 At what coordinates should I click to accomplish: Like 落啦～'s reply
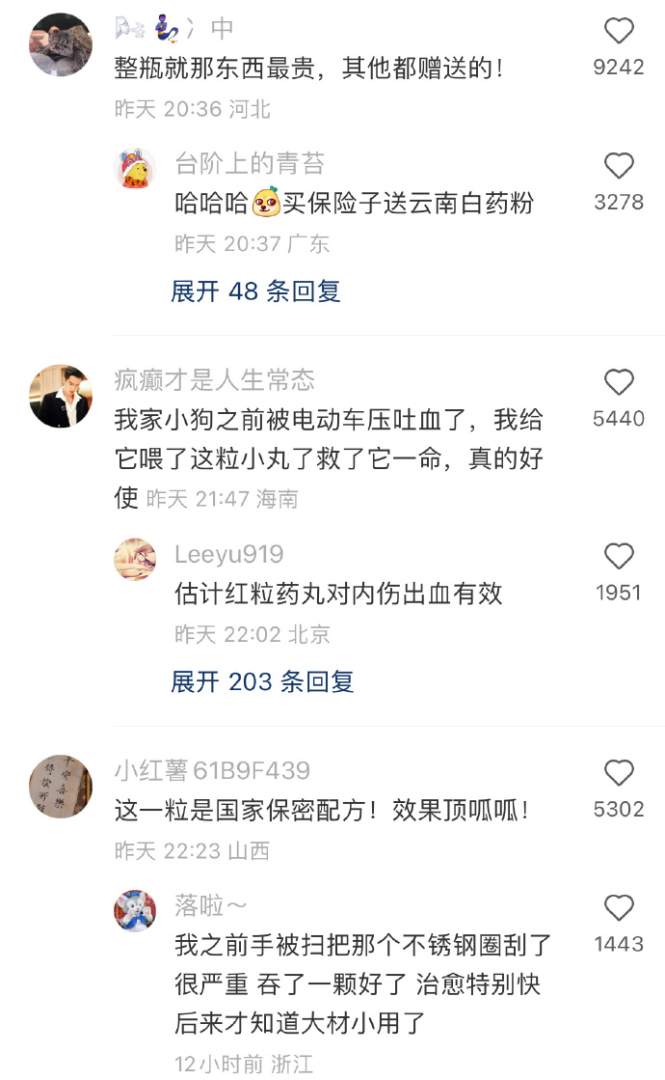point(619,908)
